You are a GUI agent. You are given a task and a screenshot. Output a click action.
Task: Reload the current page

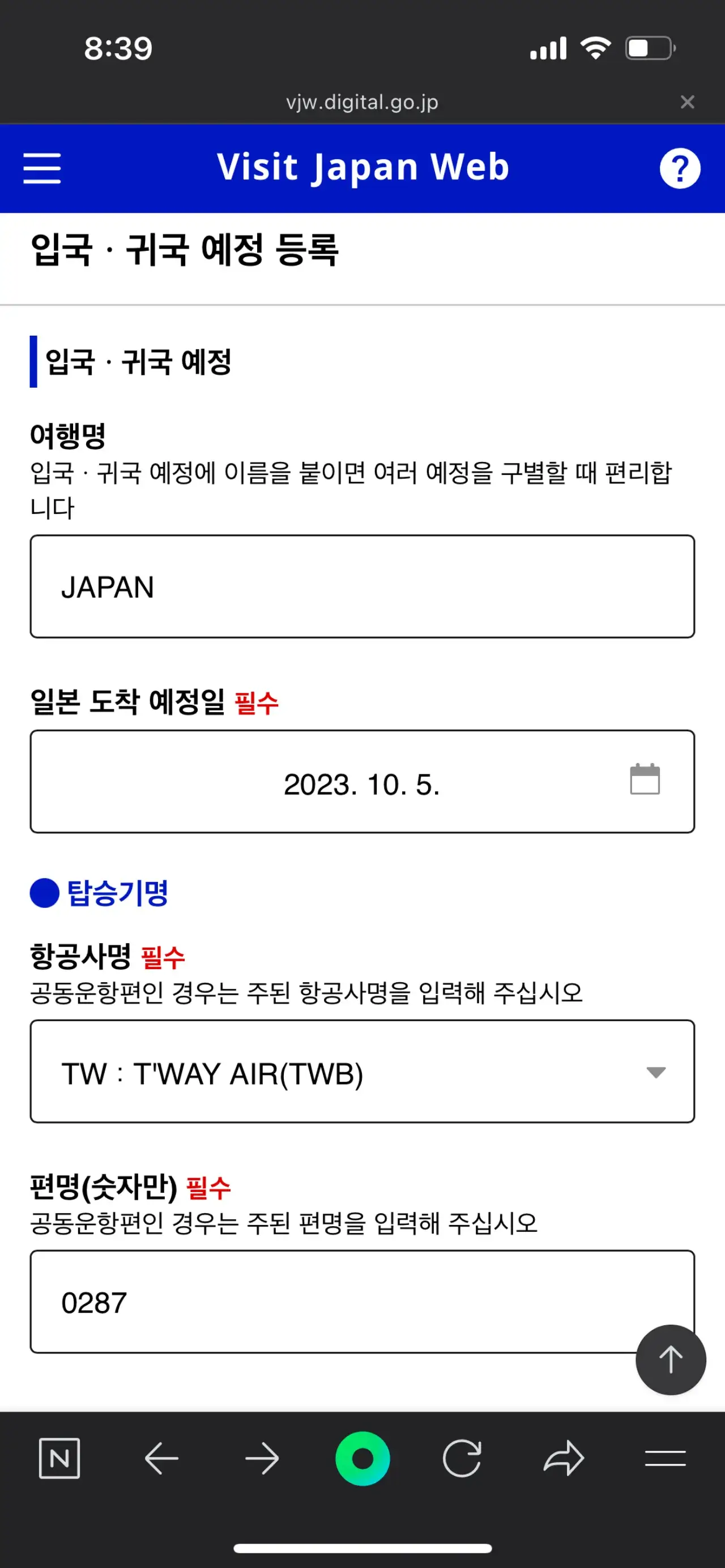click(462, 1458)
